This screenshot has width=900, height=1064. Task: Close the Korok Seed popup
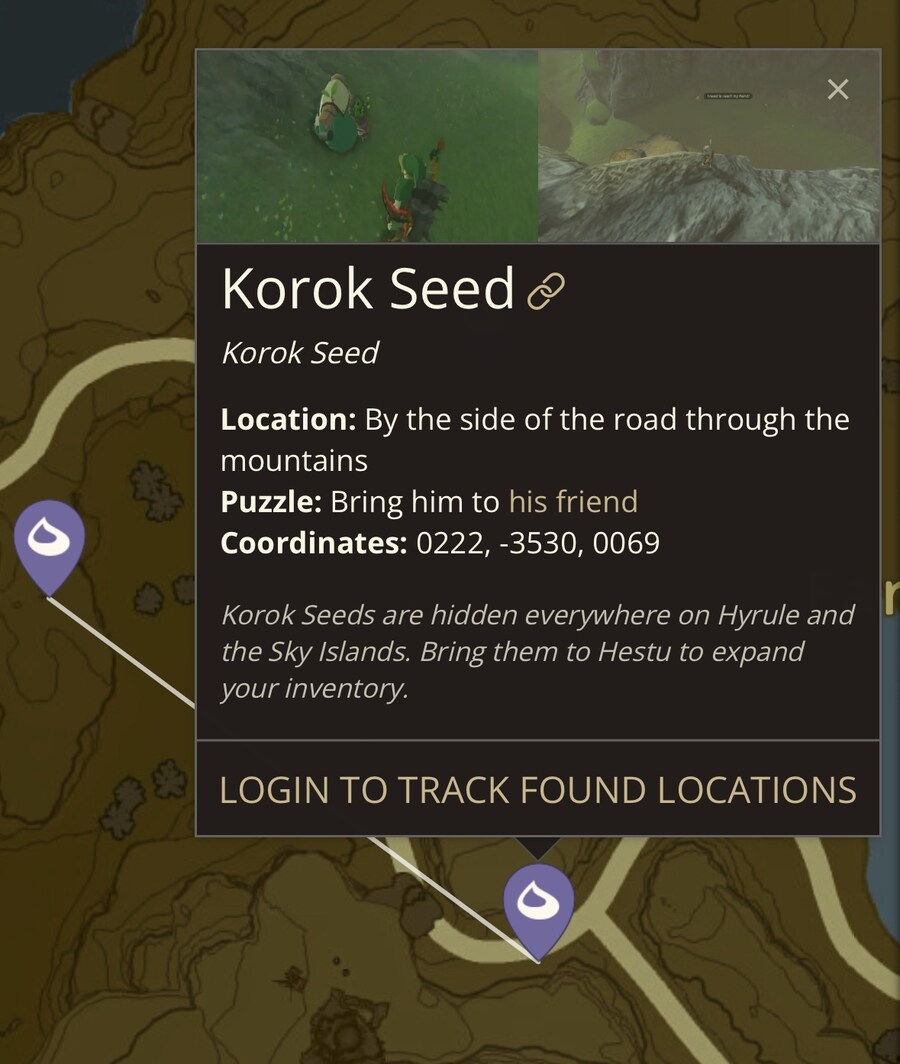pyautogui.click(x=838, y=90)
